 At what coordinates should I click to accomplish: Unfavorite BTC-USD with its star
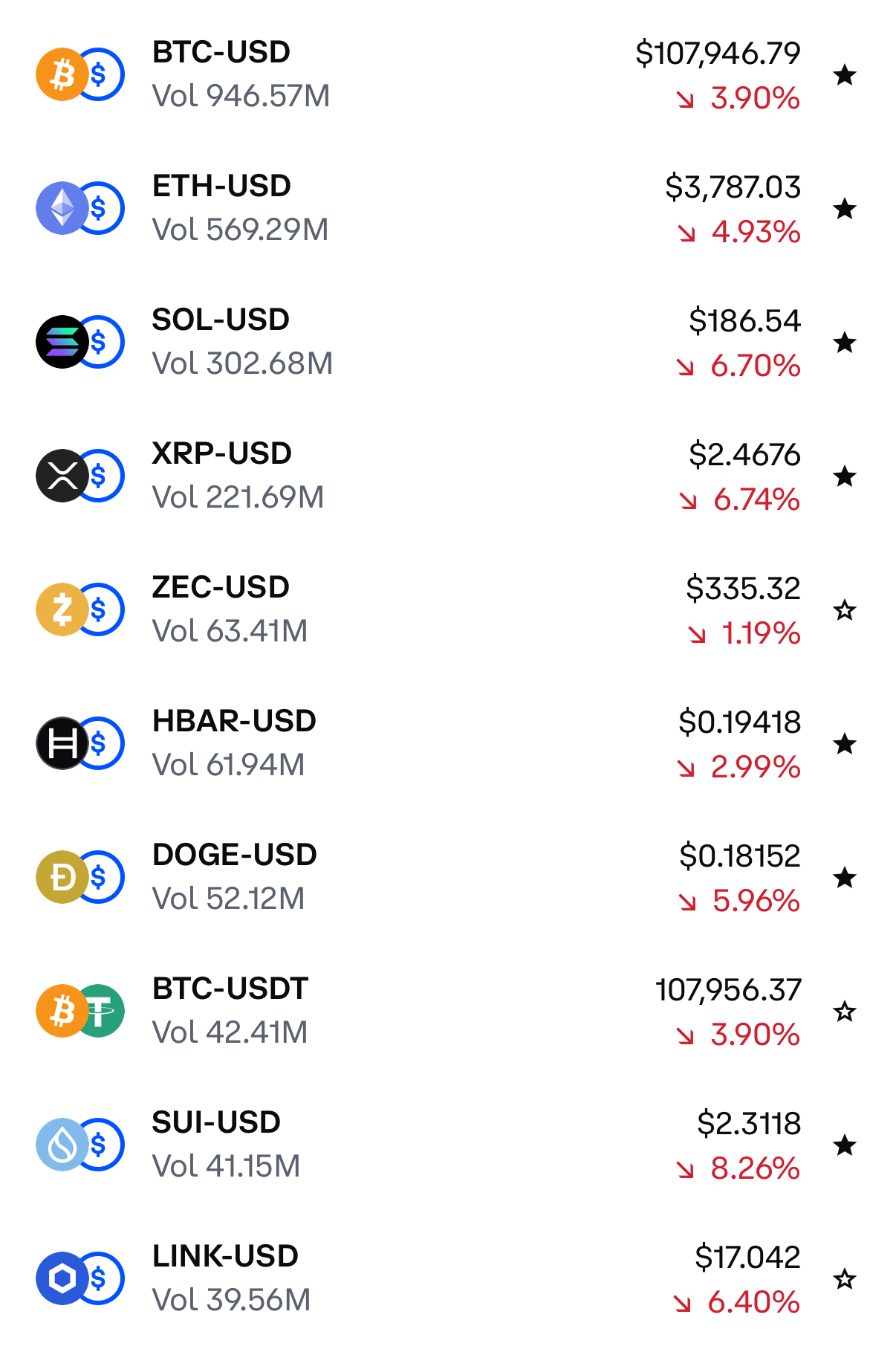845,75
